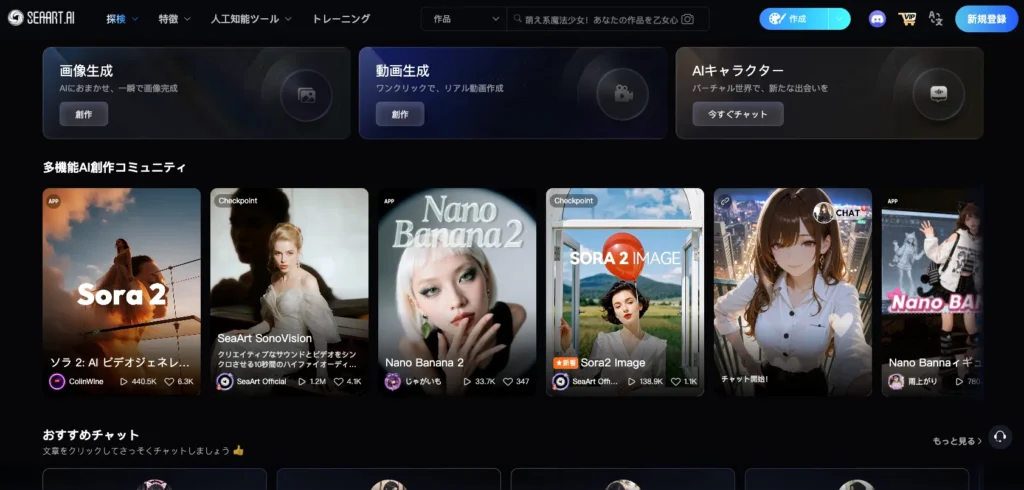Tap the blue 作成 button

pyautogui.click(x=795, y=19)
